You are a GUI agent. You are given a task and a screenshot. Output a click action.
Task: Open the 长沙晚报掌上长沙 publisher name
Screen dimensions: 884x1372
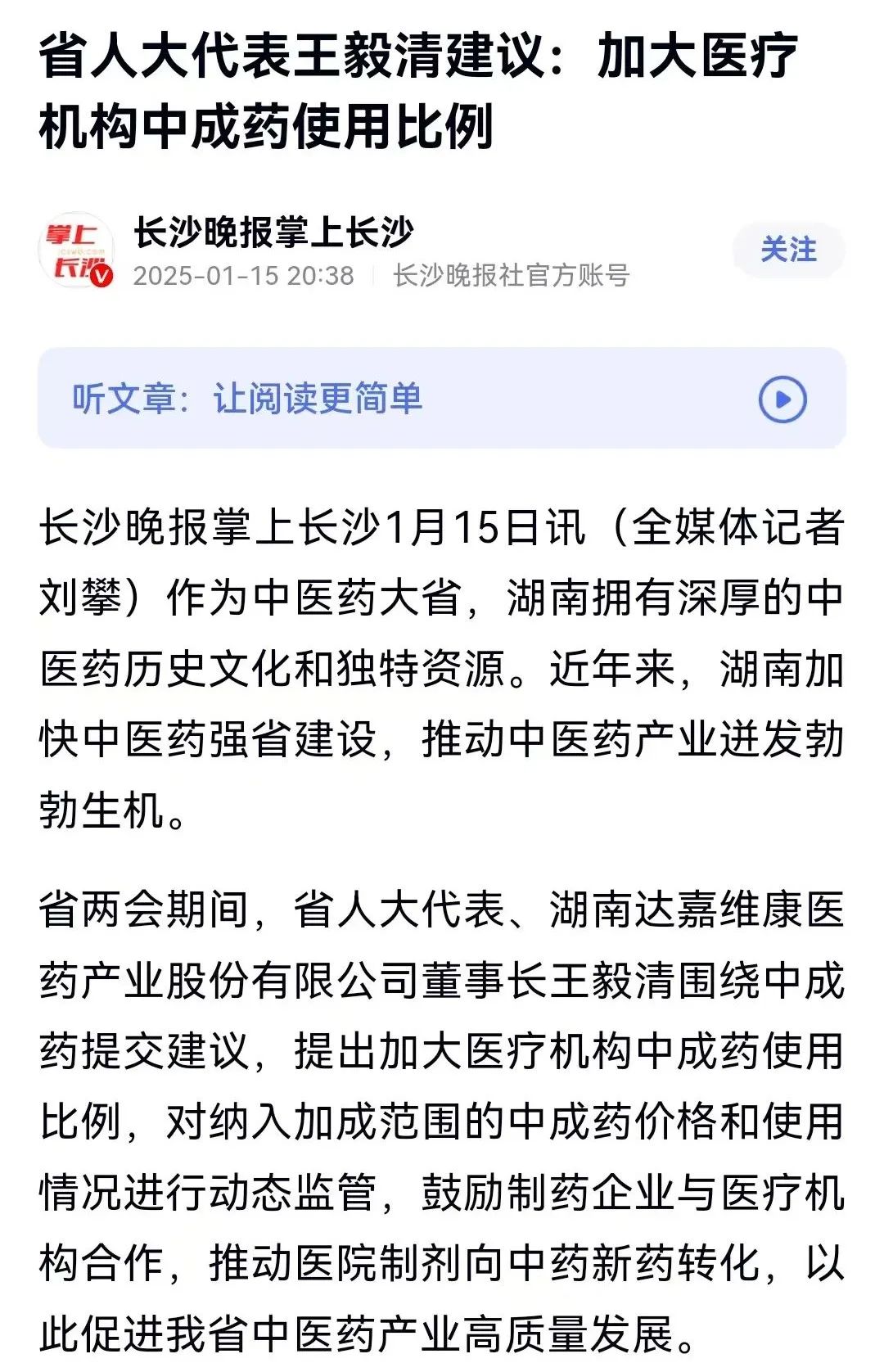coord(273,232)
